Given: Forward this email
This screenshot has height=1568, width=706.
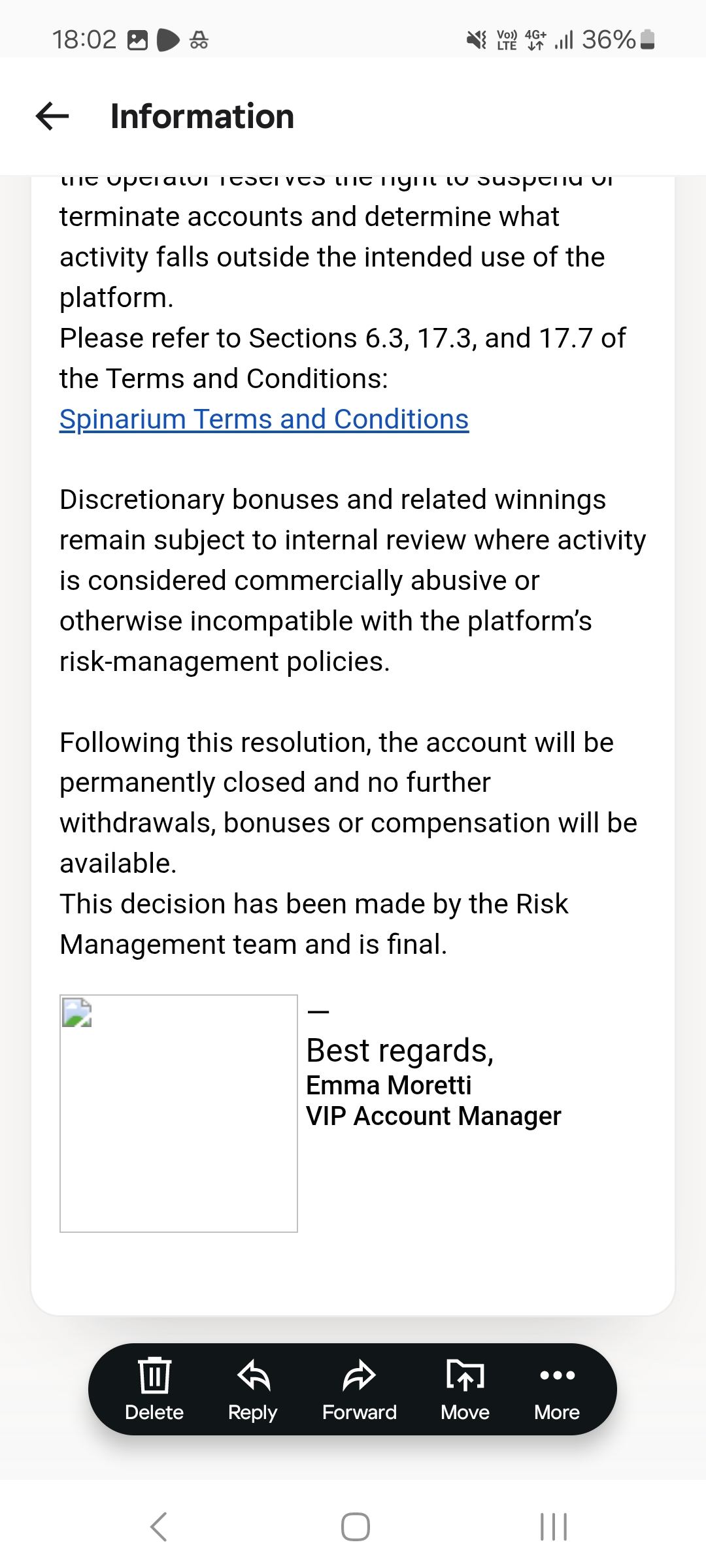Looking at the screenshot, I should click(x=360, y=1389).
